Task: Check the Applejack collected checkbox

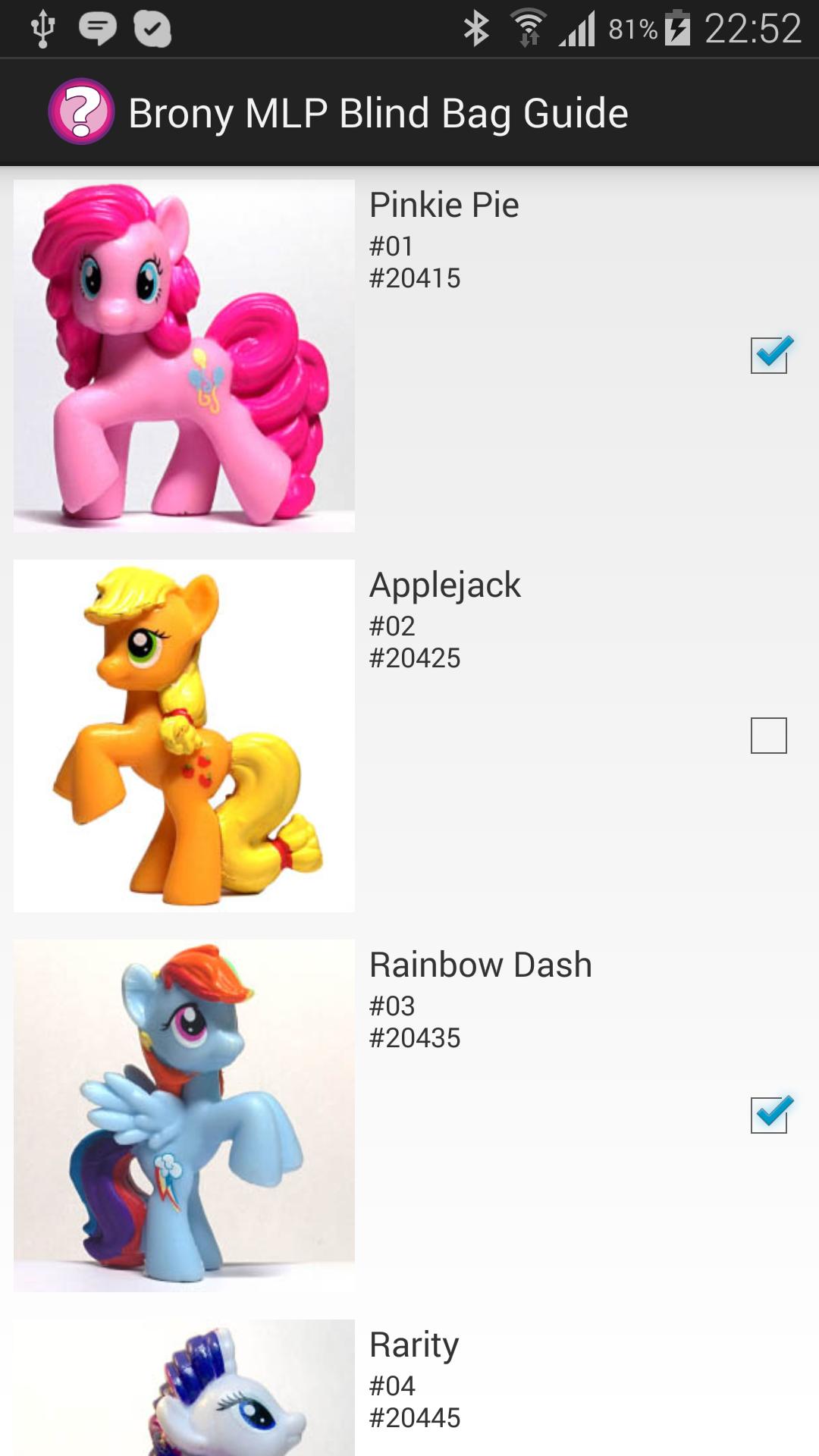Action: (x=768, y=735)
